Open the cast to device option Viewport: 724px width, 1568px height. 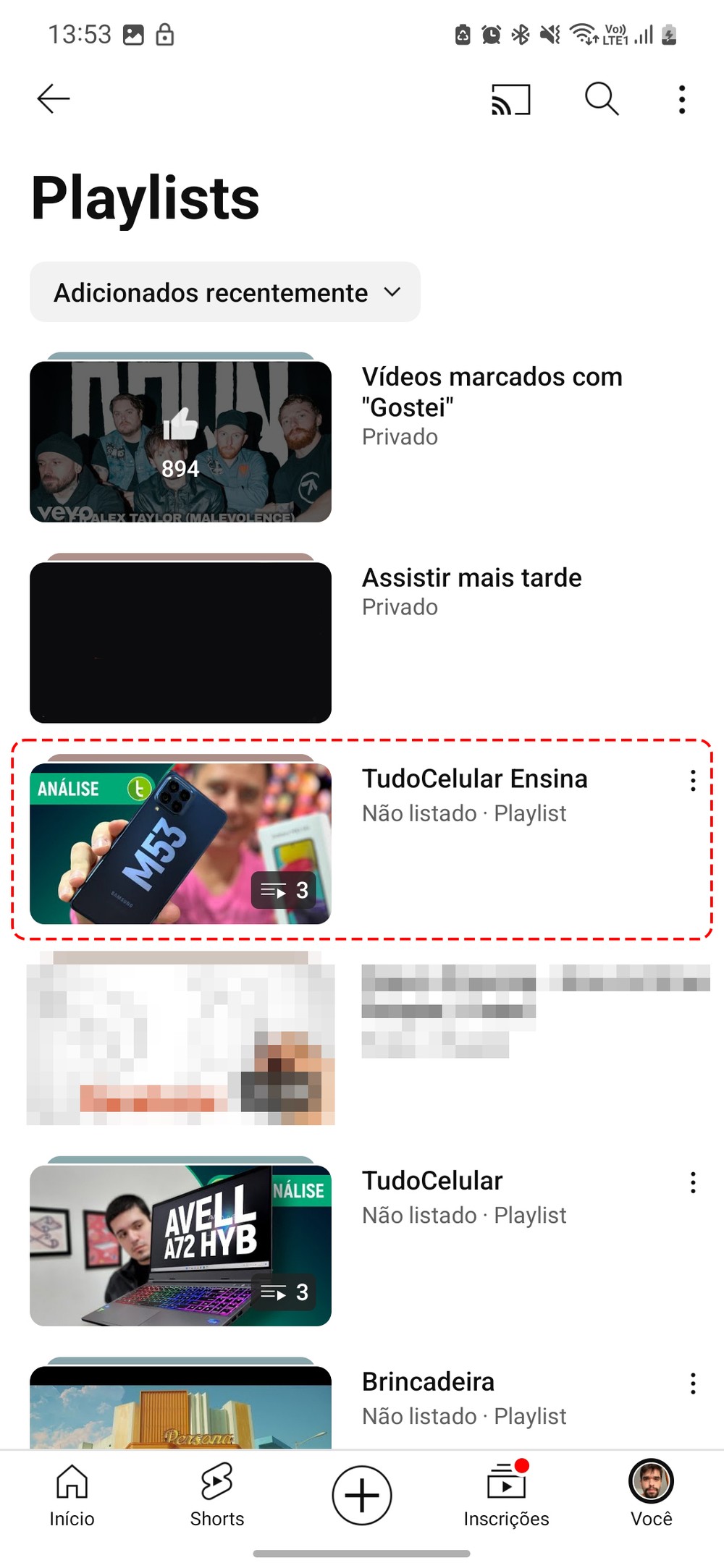[511, 99]
